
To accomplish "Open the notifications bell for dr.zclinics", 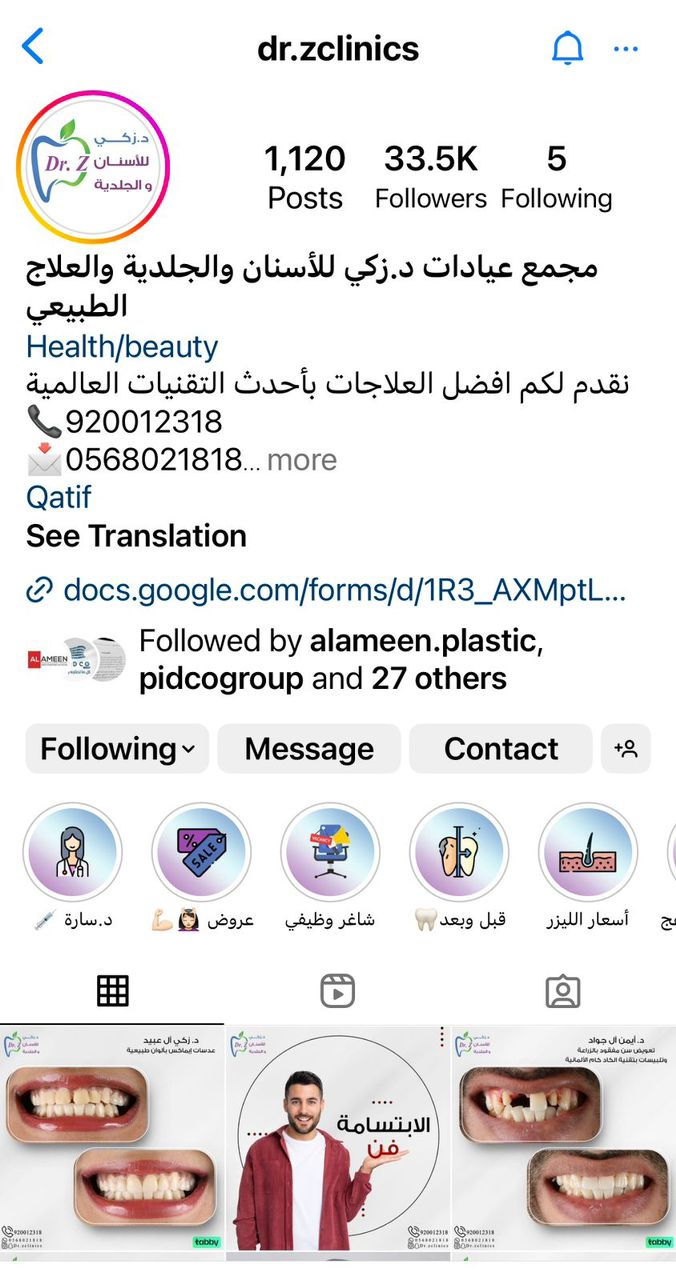I will click(567, 48).
